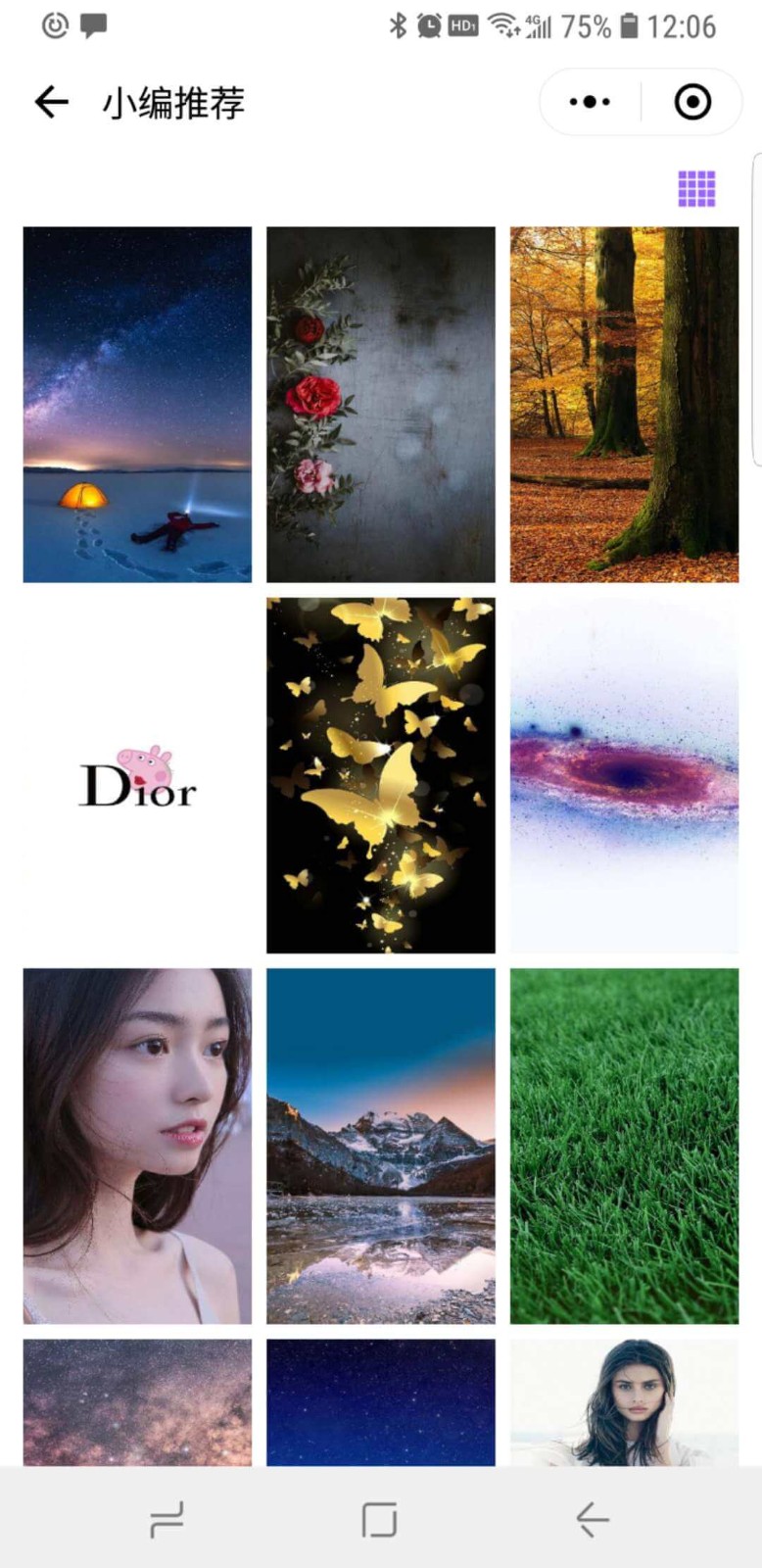Image resolution: width=762 pixels, height=1568 pixels.
Task: Open the red roses on gray wallpaper
Action: pyautogui.click(x=380, y=404)
